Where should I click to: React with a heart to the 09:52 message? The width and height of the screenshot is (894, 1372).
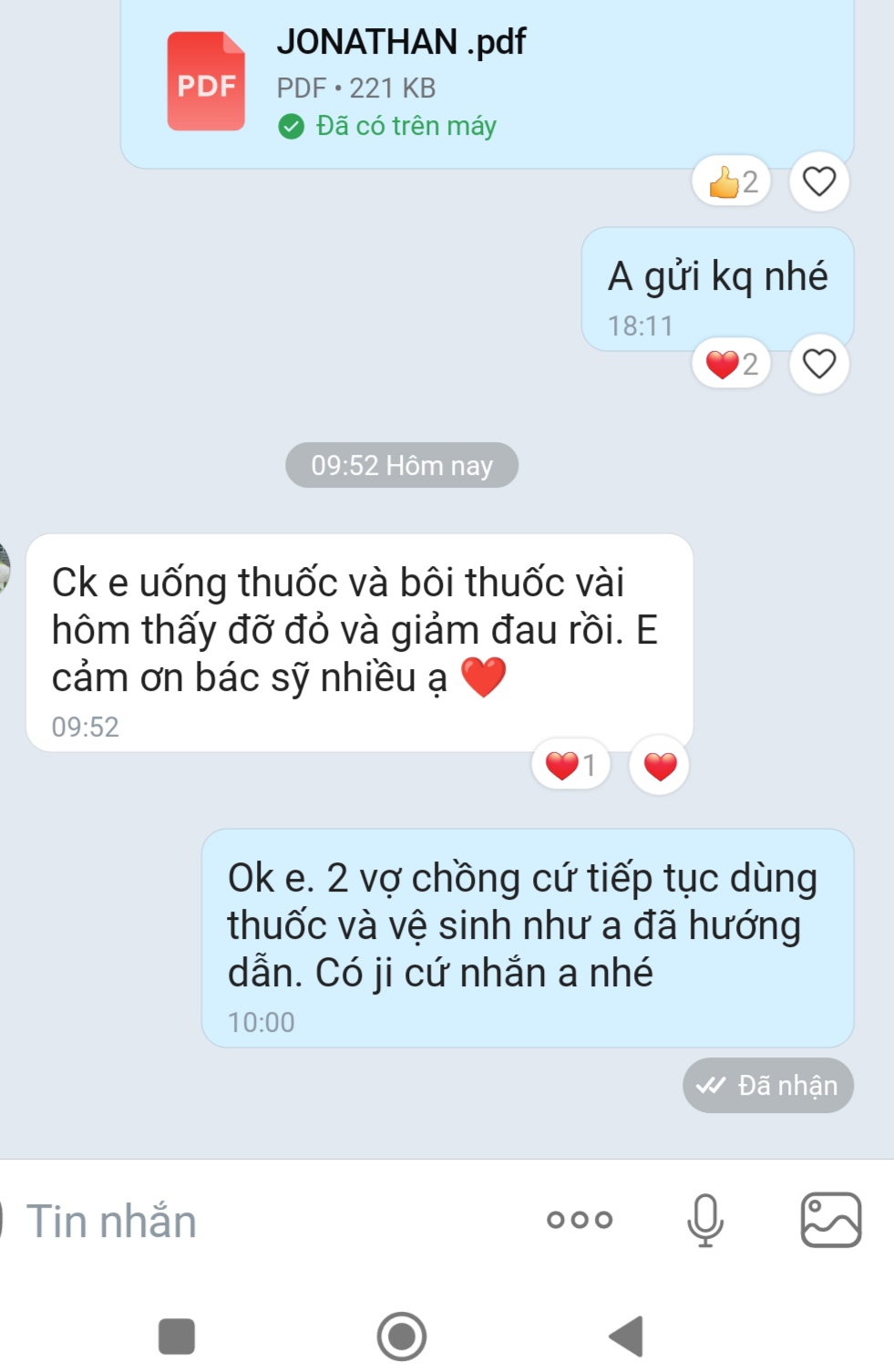(x=659, y=766)
